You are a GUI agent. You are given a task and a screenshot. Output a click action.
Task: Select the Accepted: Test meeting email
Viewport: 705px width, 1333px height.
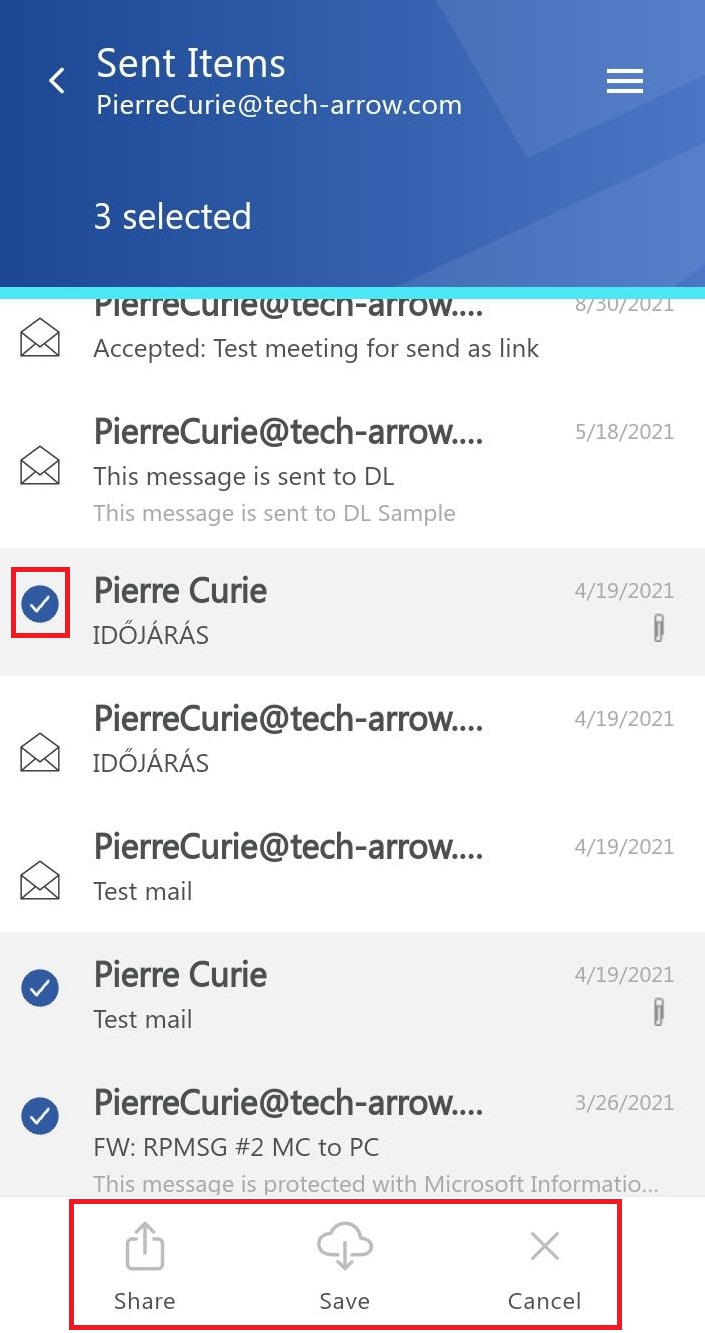coord(40,340)
